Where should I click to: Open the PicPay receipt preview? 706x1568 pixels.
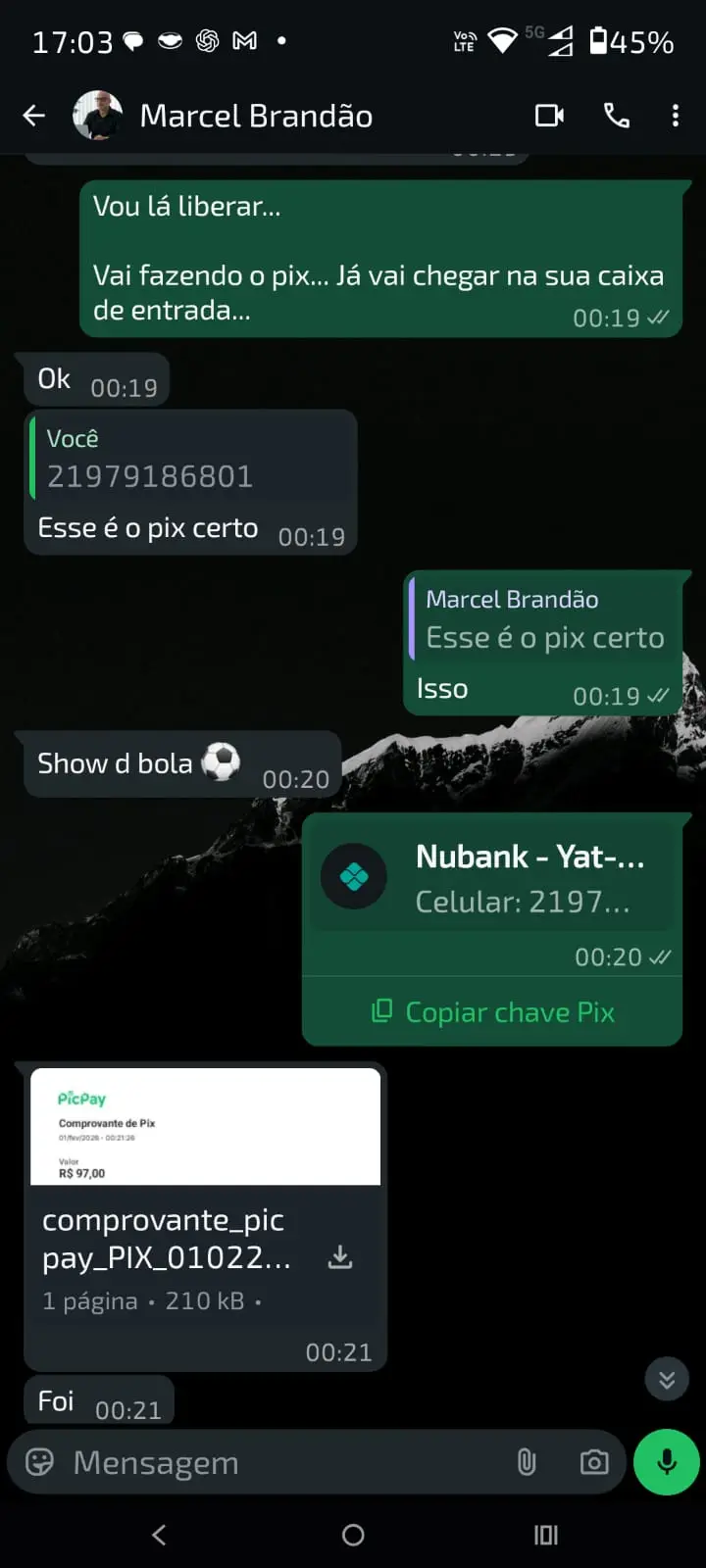click(205, 1126)
